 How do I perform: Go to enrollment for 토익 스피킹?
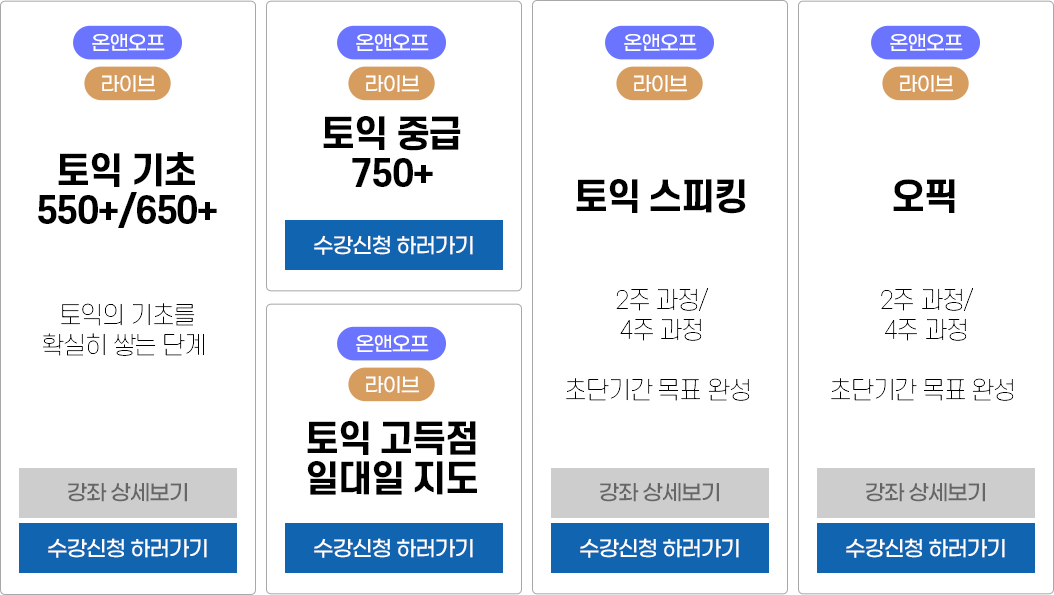tap(660, 548)
